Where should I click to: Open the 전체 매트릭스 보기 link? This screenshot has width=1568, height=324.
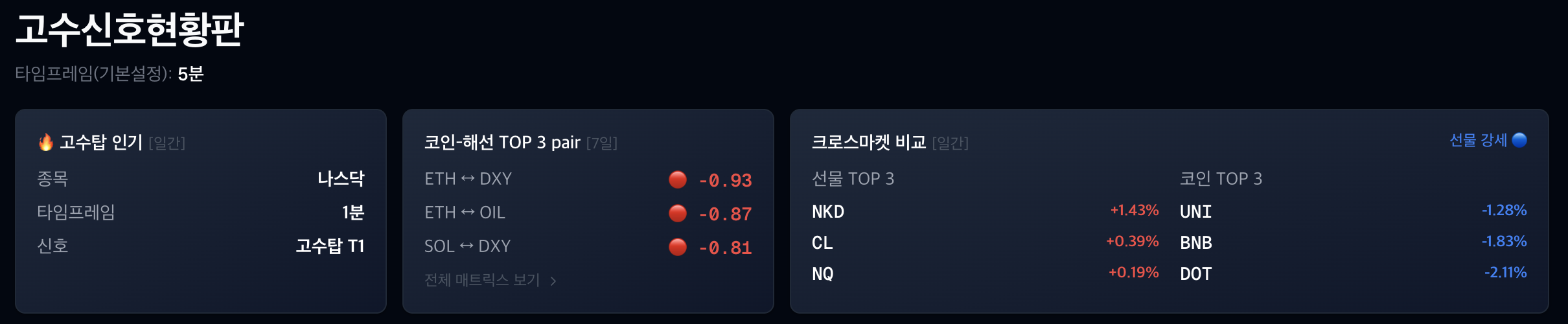[489, 280]
